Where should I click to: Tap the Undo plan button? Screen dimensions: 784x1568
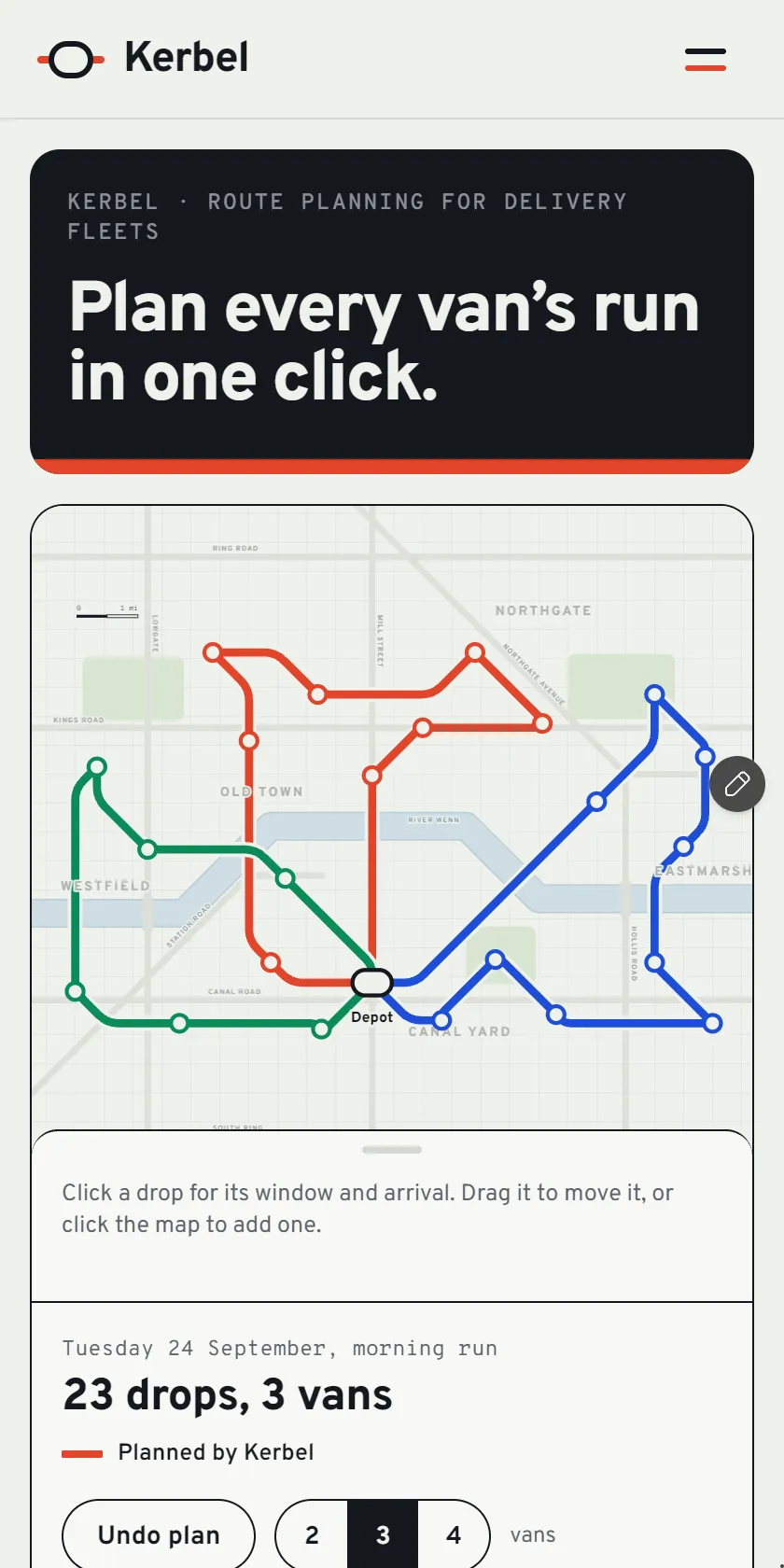click(x=159, y=1534)
